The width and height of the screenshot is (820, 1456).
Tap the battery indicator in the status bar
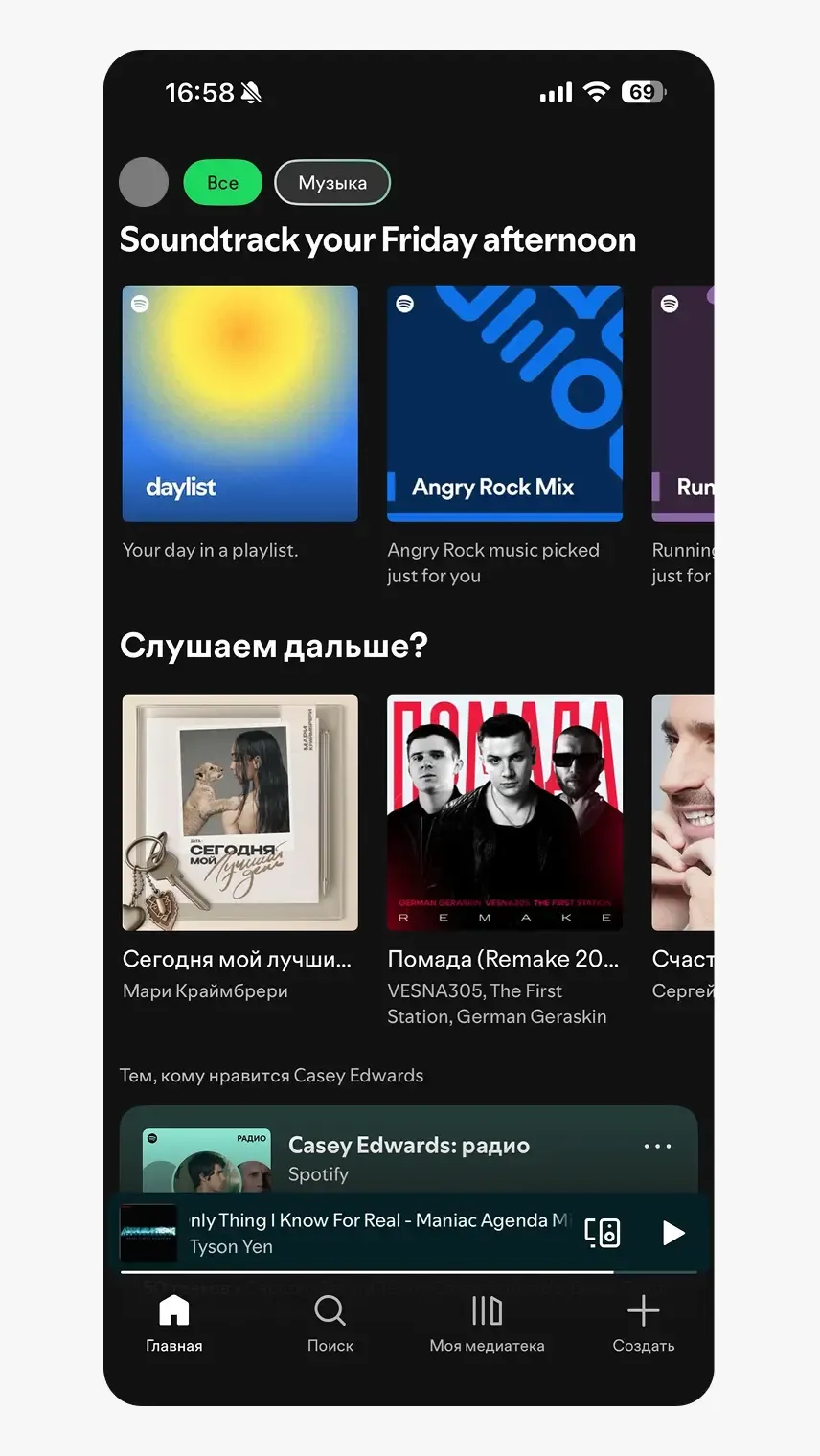click(x=643, y=91)
